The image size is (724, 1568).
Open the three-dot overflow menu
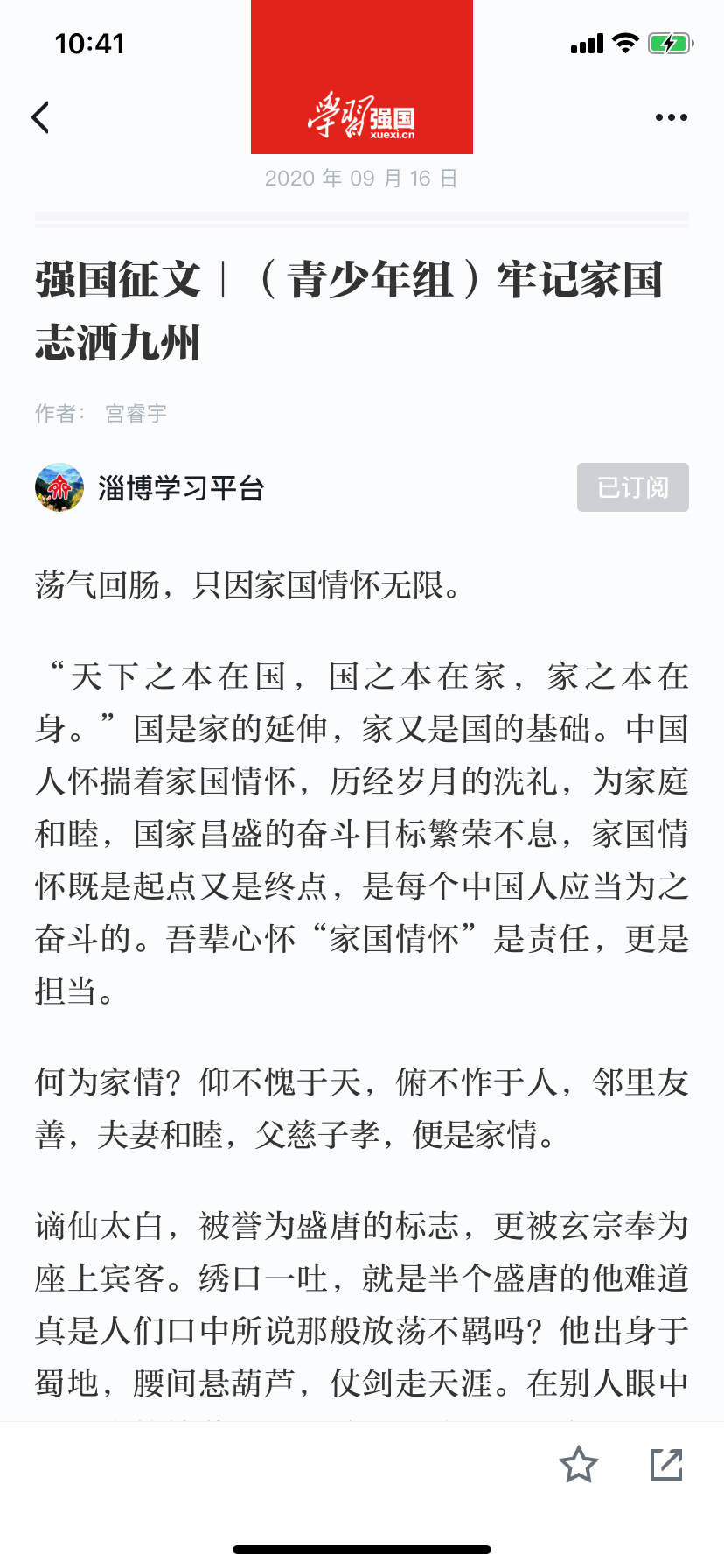672,117
